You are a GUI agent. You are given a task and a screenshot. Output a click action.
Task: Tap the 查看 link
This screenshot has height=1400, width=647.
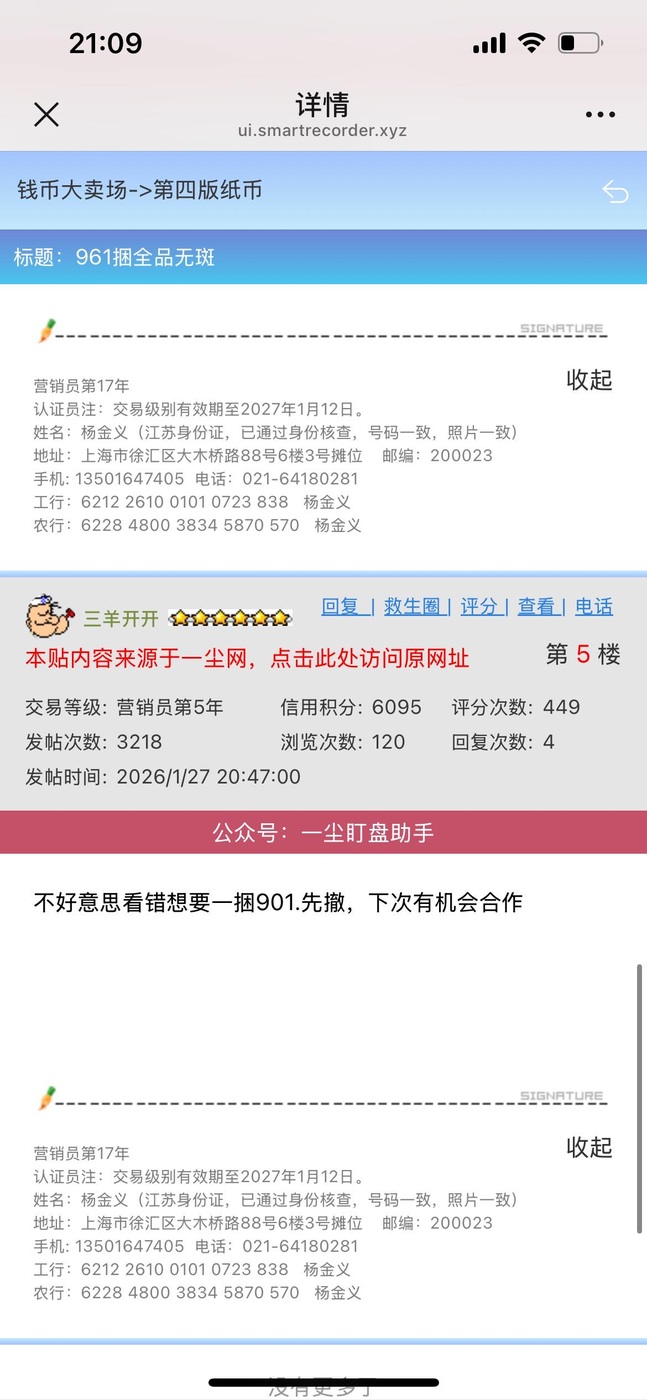point(537,607)
